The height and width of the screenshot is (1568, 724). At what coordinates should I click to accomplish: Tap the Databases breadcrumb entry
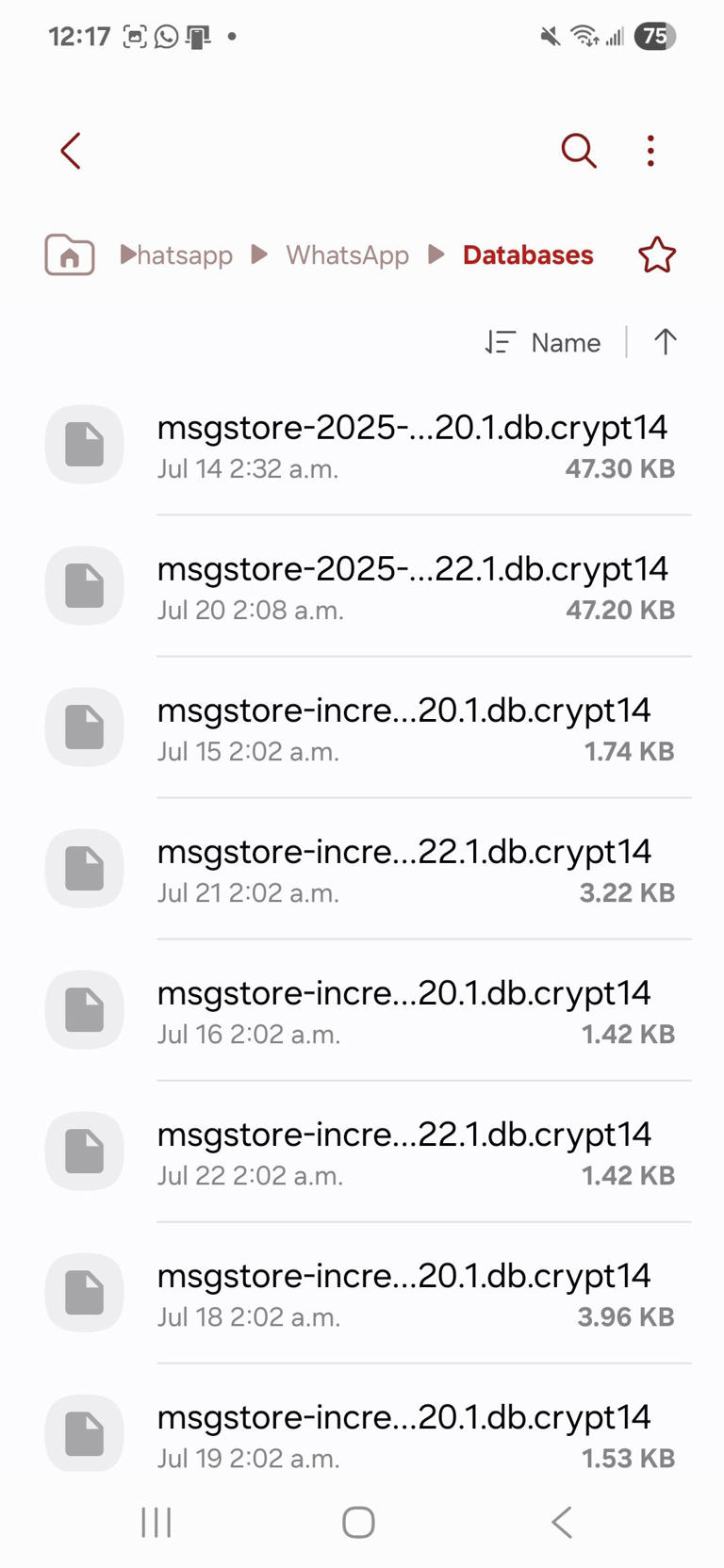[527, 254]
